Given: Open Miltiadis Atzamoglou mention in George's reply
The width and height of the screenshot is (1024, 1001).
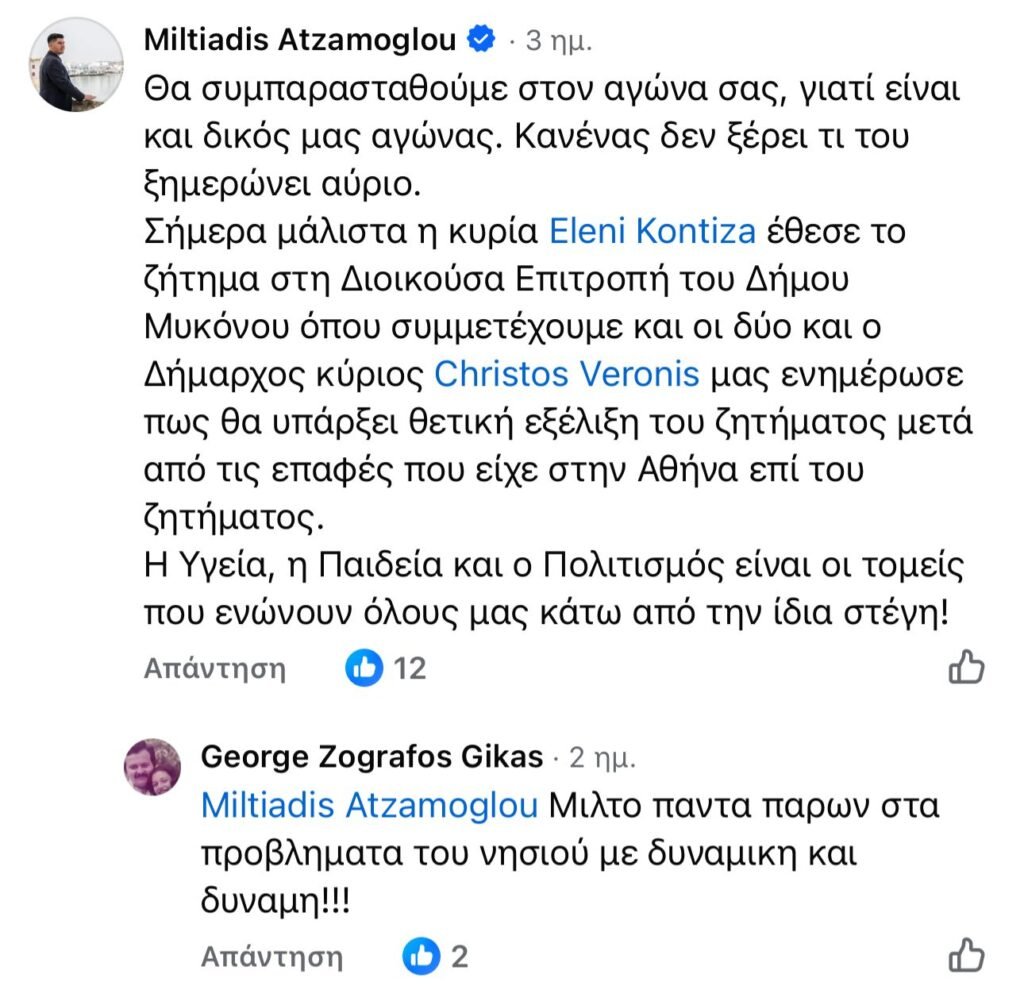Looking at the screenshot, I should tap(369, 805).
